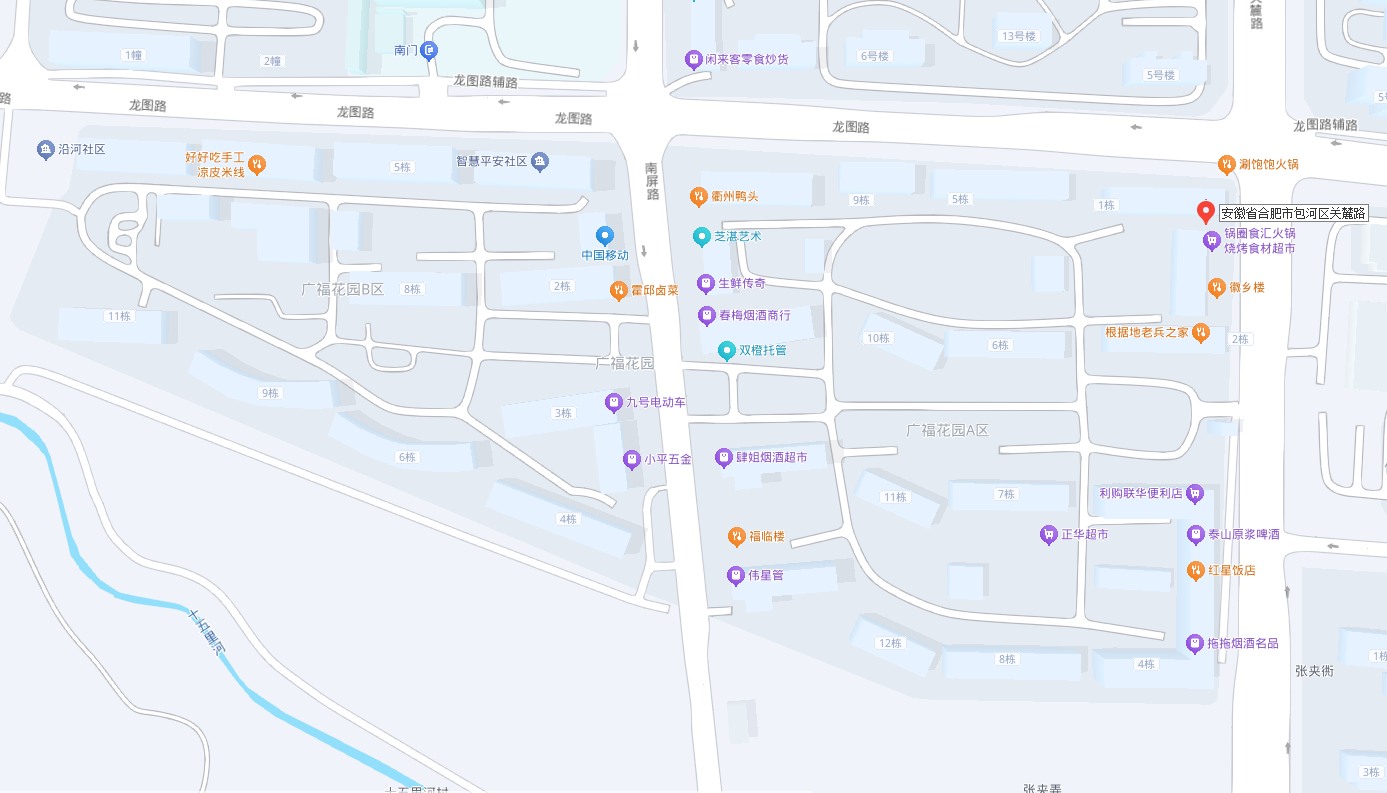
Task: Open the 涮饱饱火锅 restaurant marker
Action: coord(1226,164)
